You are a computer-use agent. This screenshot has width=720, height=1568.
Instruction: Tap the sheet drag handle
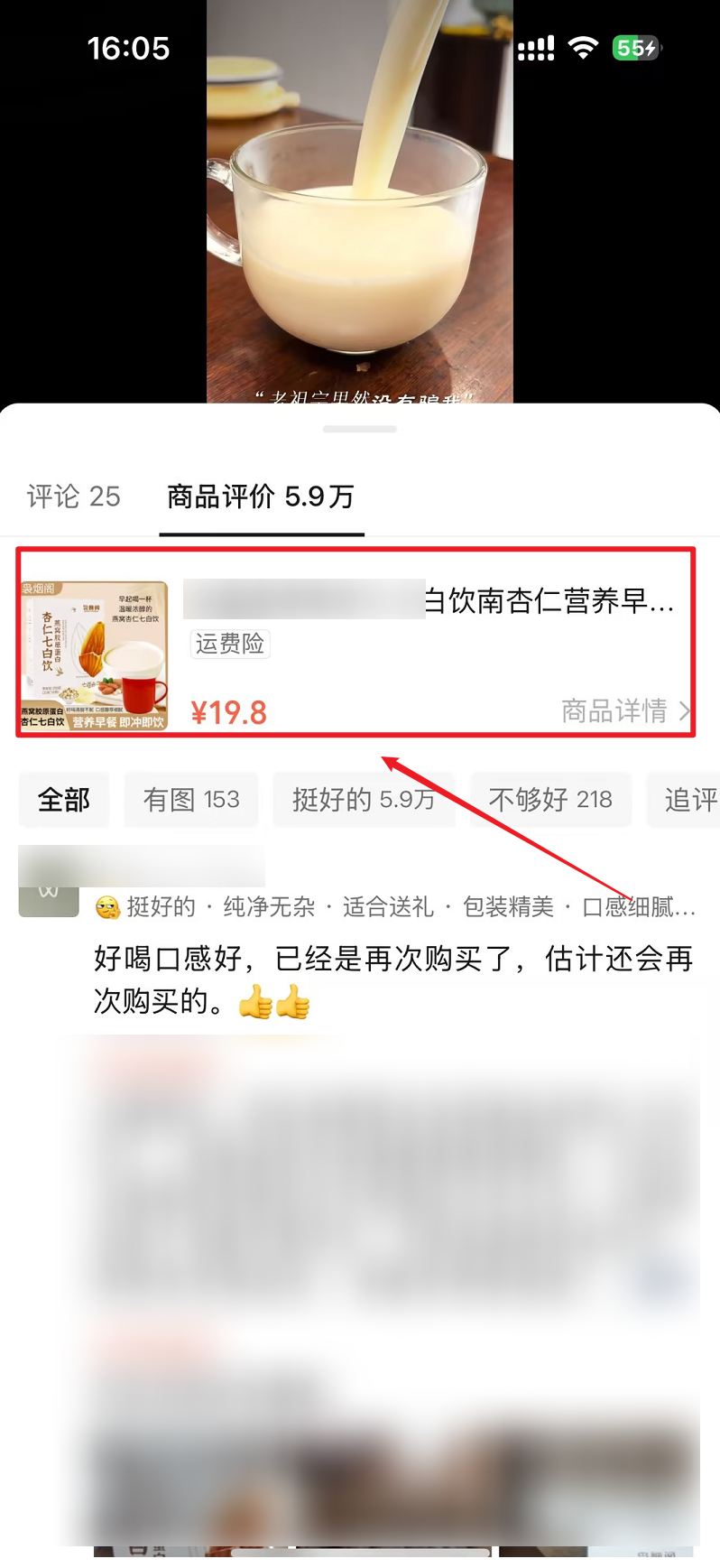(x=359, y=430)
